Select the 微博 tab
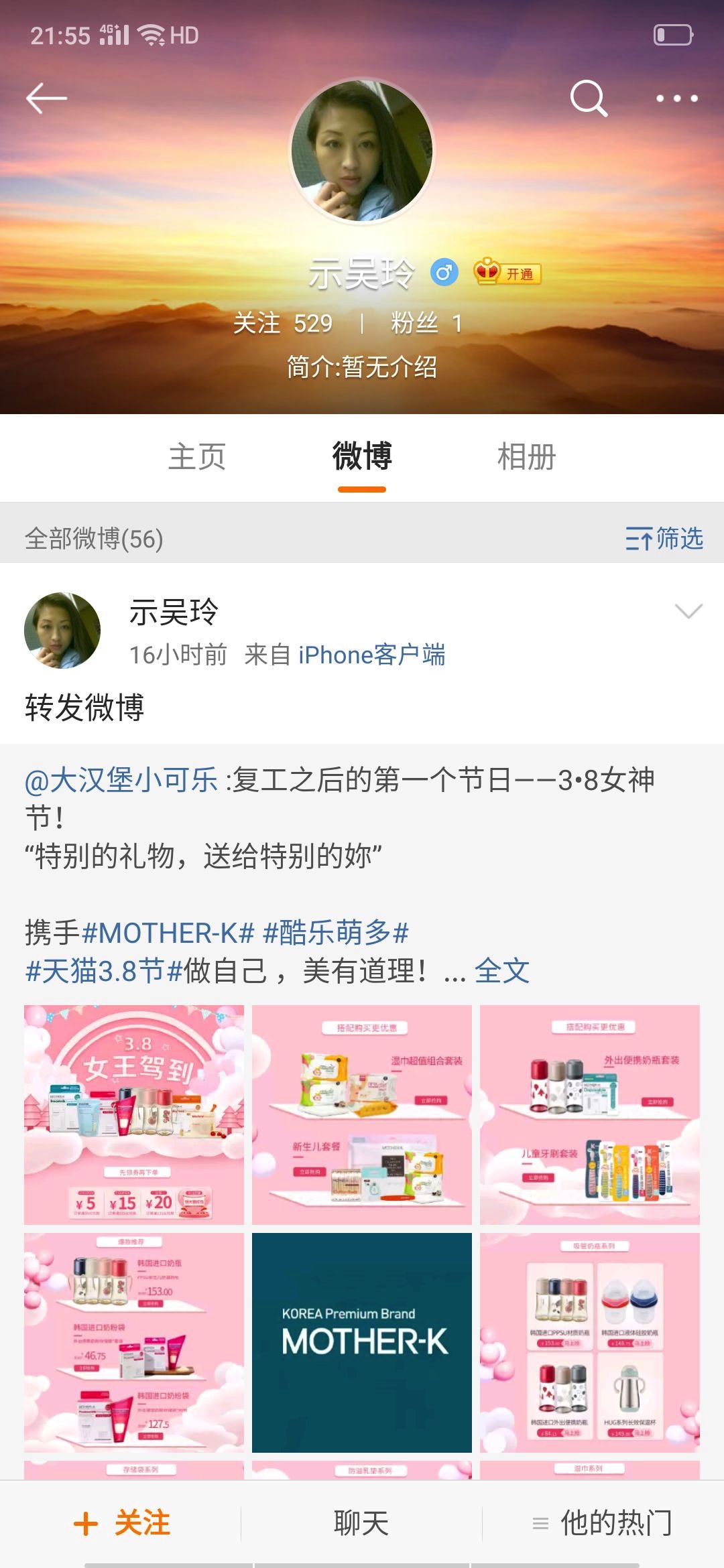Viewport: 724px width, 1568px height. click(361, 457)
